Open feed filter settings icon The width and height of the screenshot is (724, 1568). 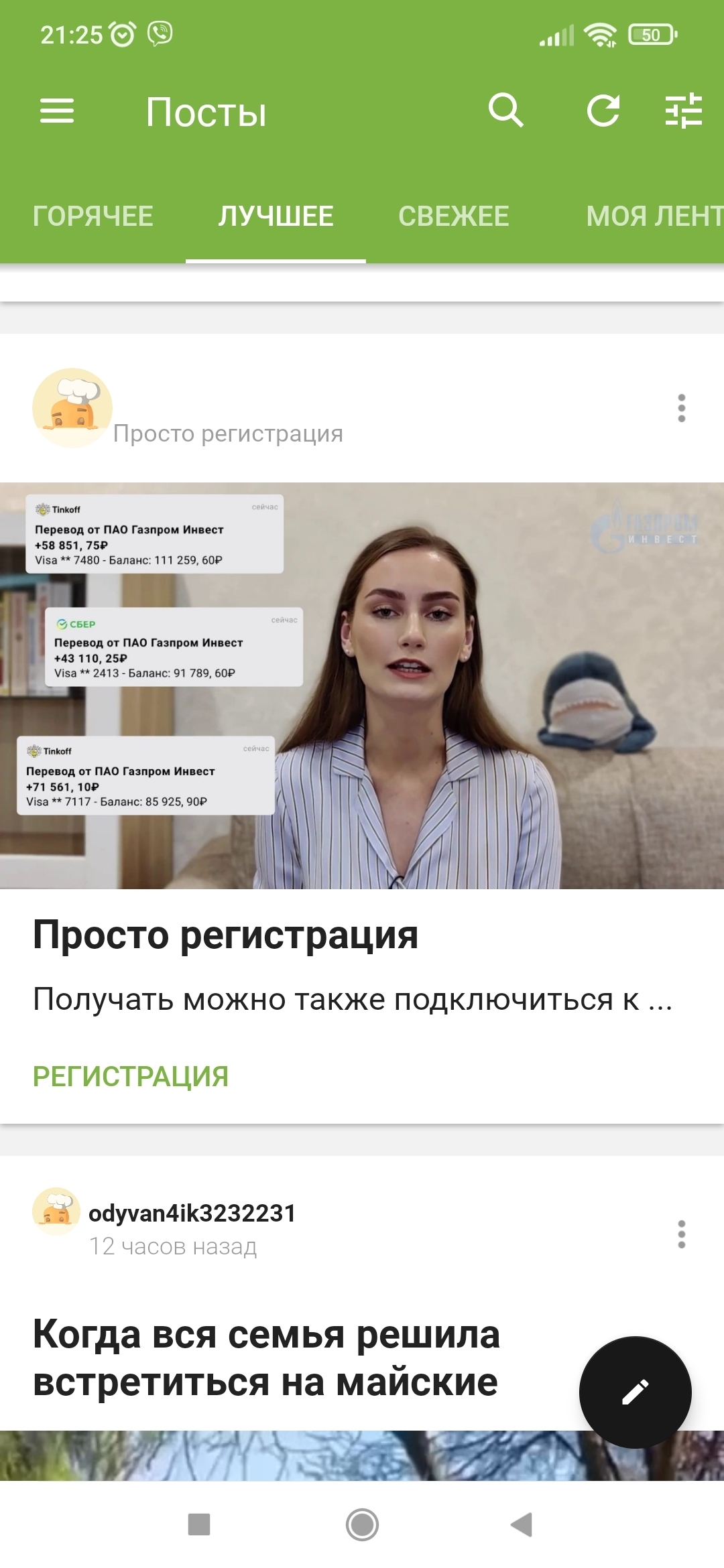tap(684, 111)
